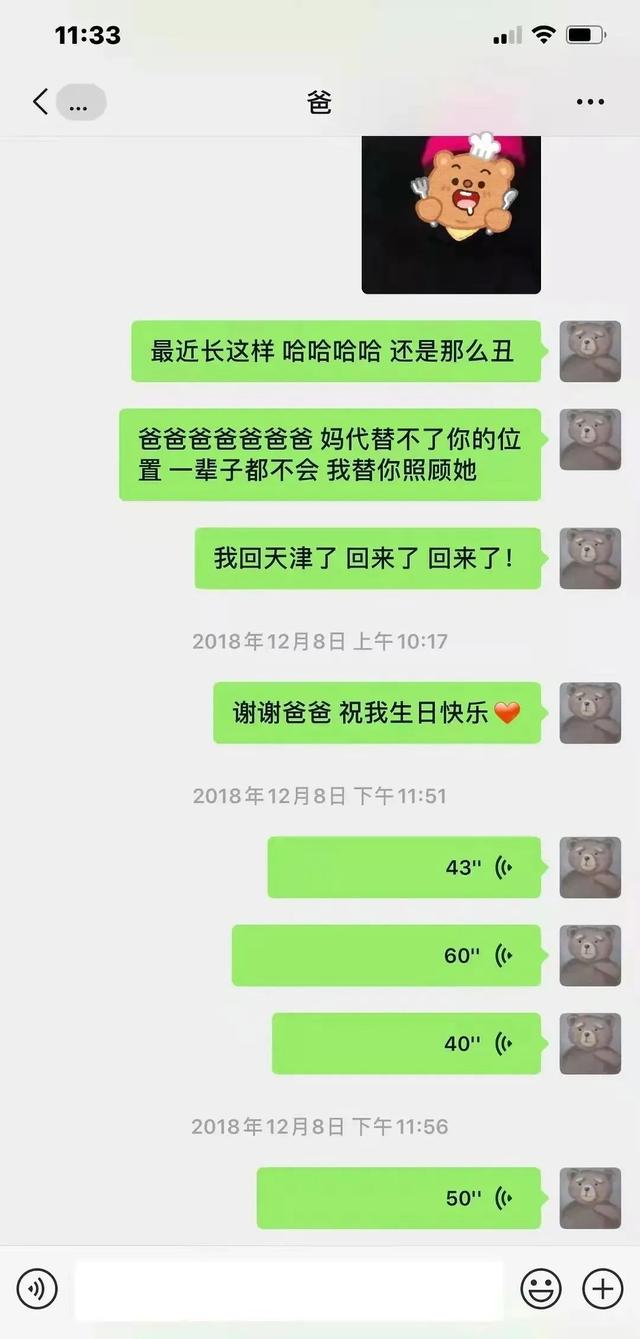Screen dimensions: 640x1339
Task: Switch to voice input mode
Action: pyautogui.click(x=37, y=1289)
